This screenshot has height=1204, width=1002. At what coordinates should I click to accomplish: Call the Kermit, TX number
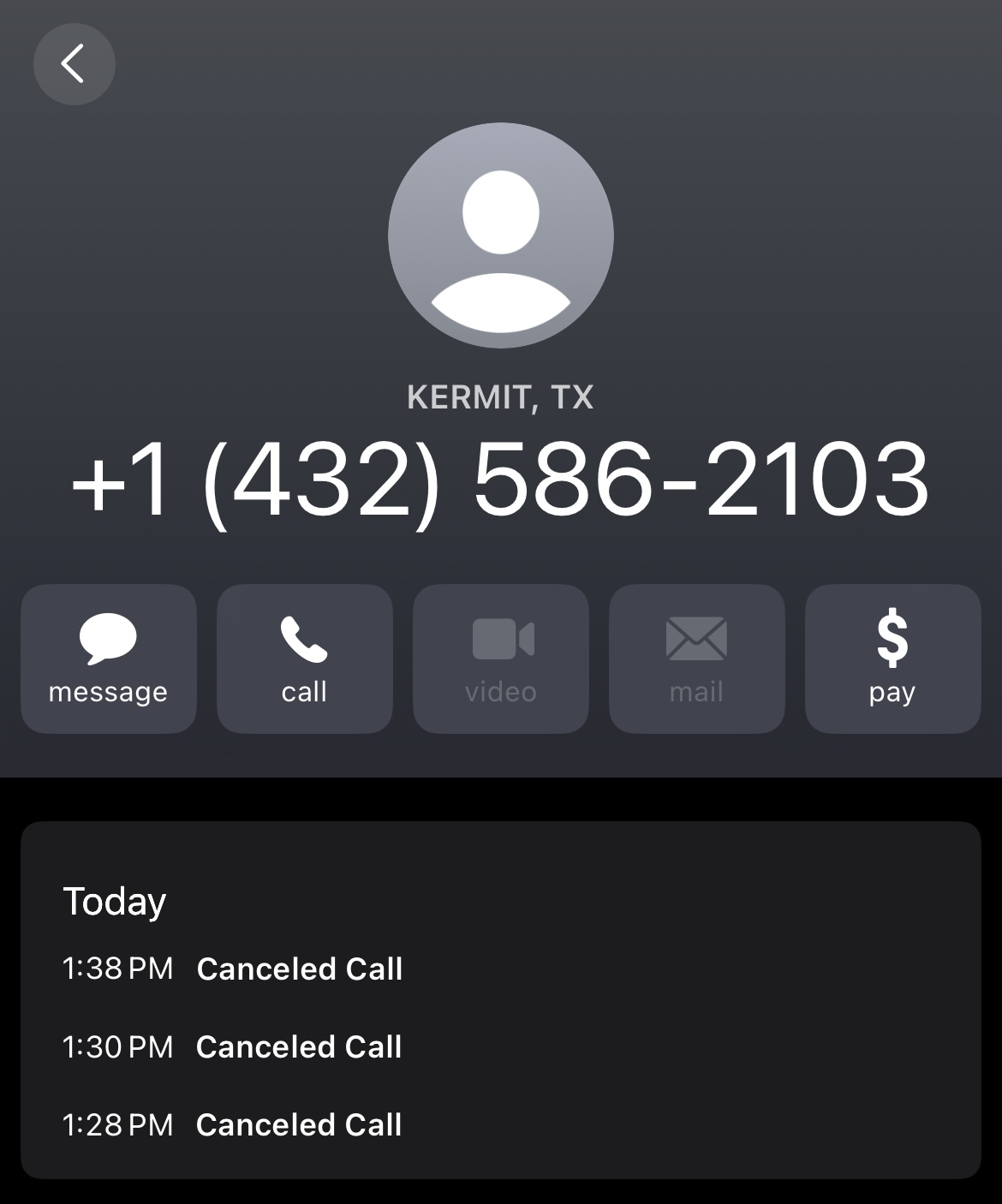coord(305,659)
